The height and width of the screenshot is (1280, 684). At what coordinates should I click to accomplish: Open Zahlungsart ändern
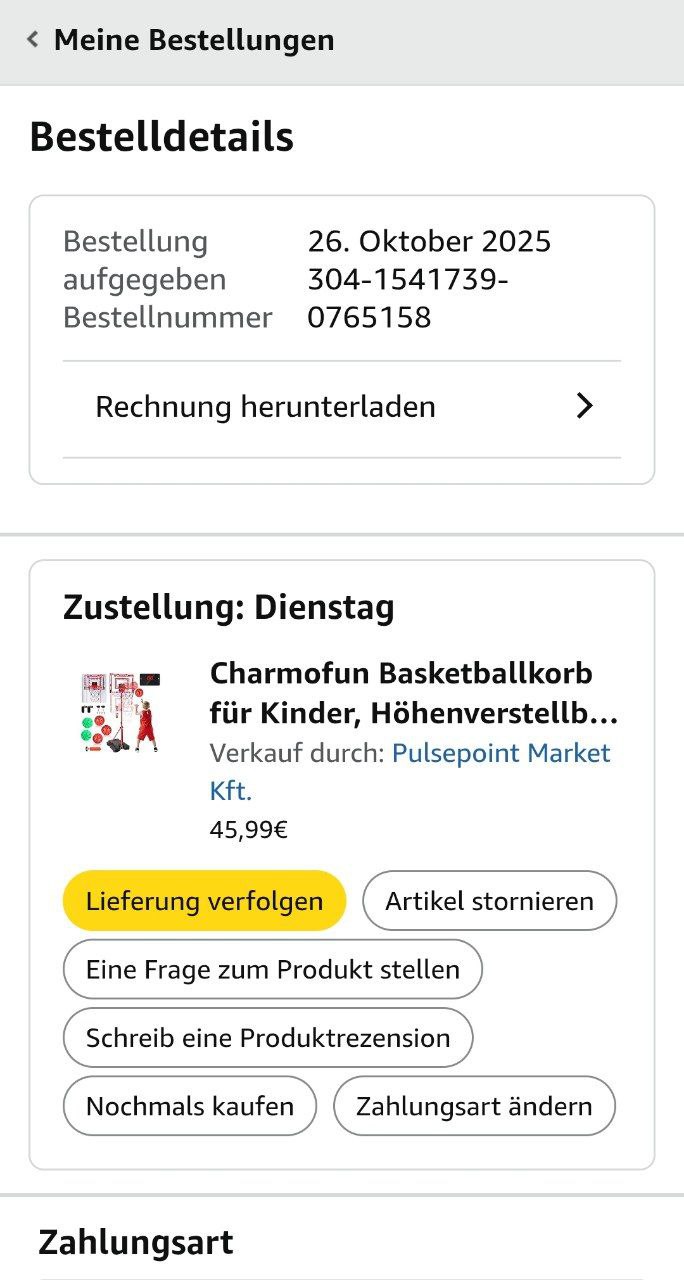(x=474, y=1106)
